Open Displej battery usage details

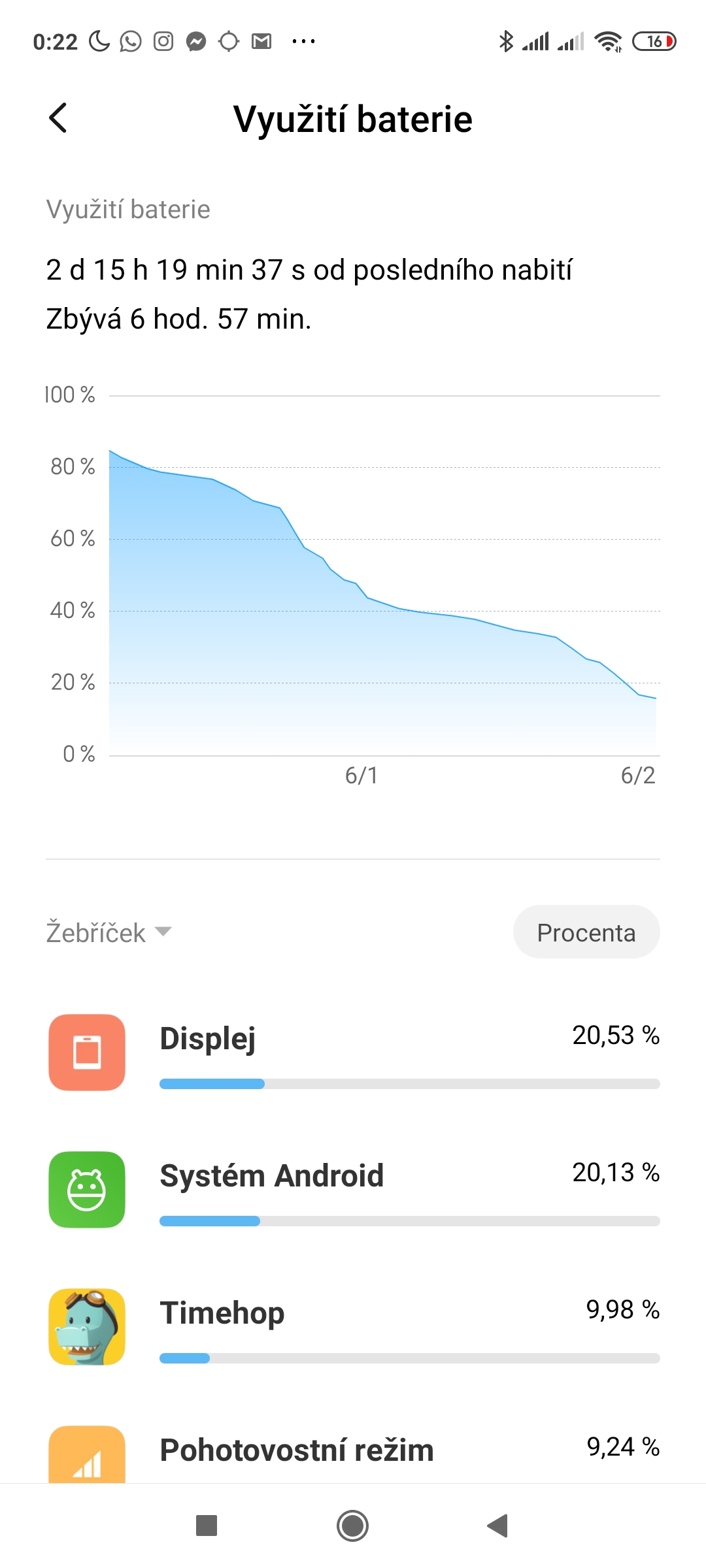(353, 1052)
